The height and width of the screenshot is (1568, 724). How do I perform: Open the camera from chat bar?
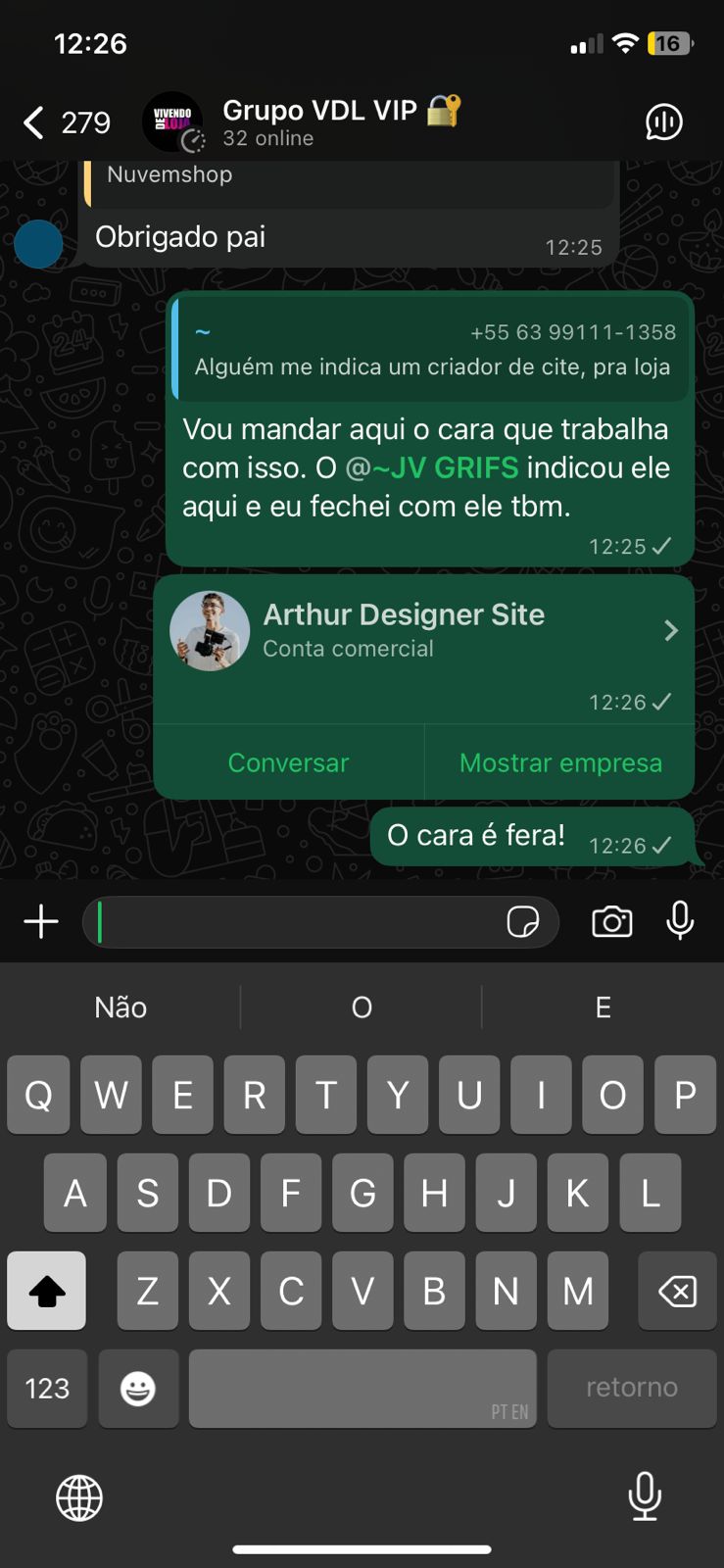point(611,922)
